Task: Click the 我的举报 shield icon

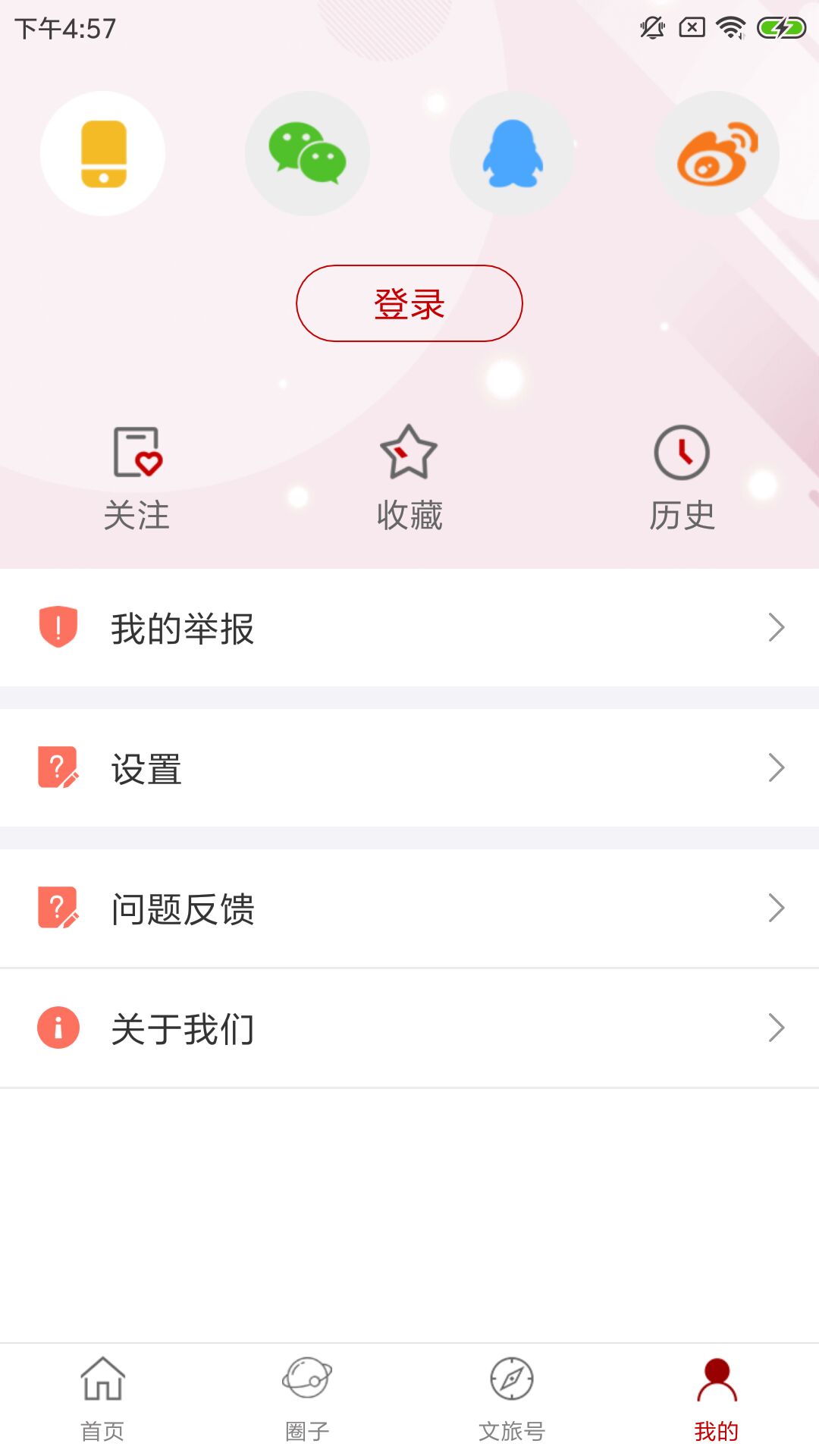Action: tap(58, 627)
